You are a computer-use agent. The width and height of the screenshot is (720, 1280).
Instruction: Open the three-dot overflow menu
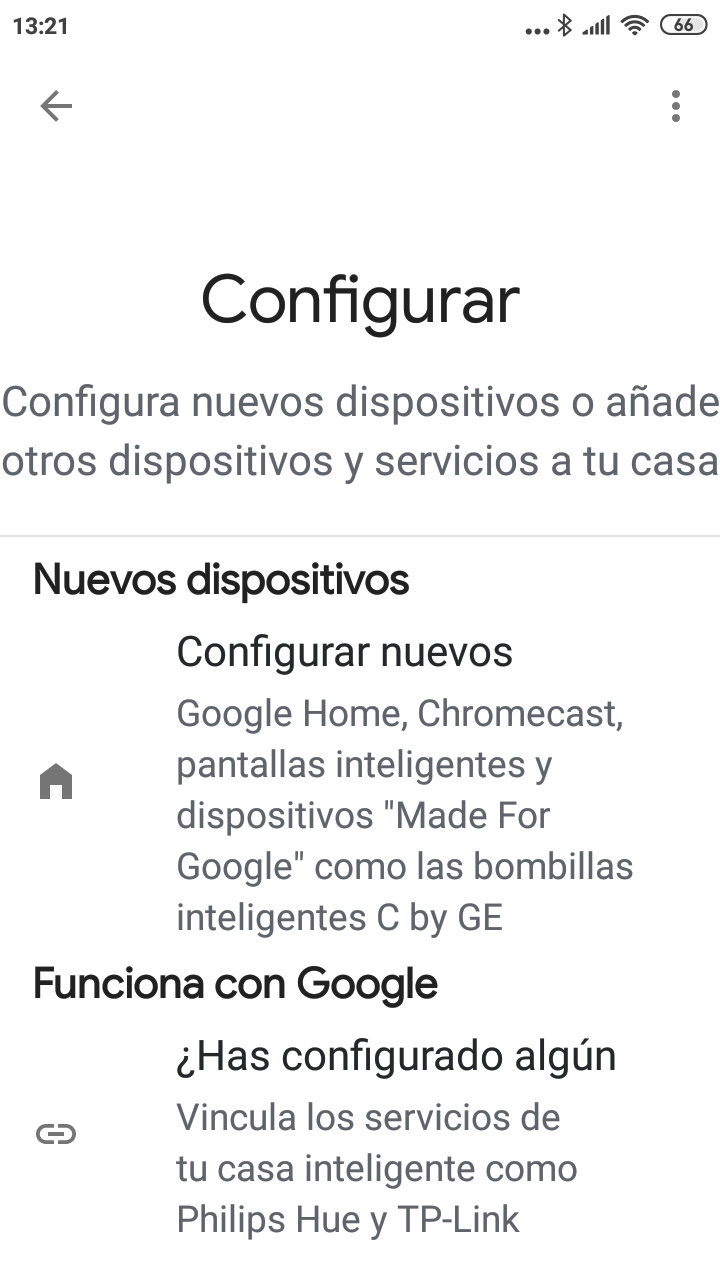(676, 106)
